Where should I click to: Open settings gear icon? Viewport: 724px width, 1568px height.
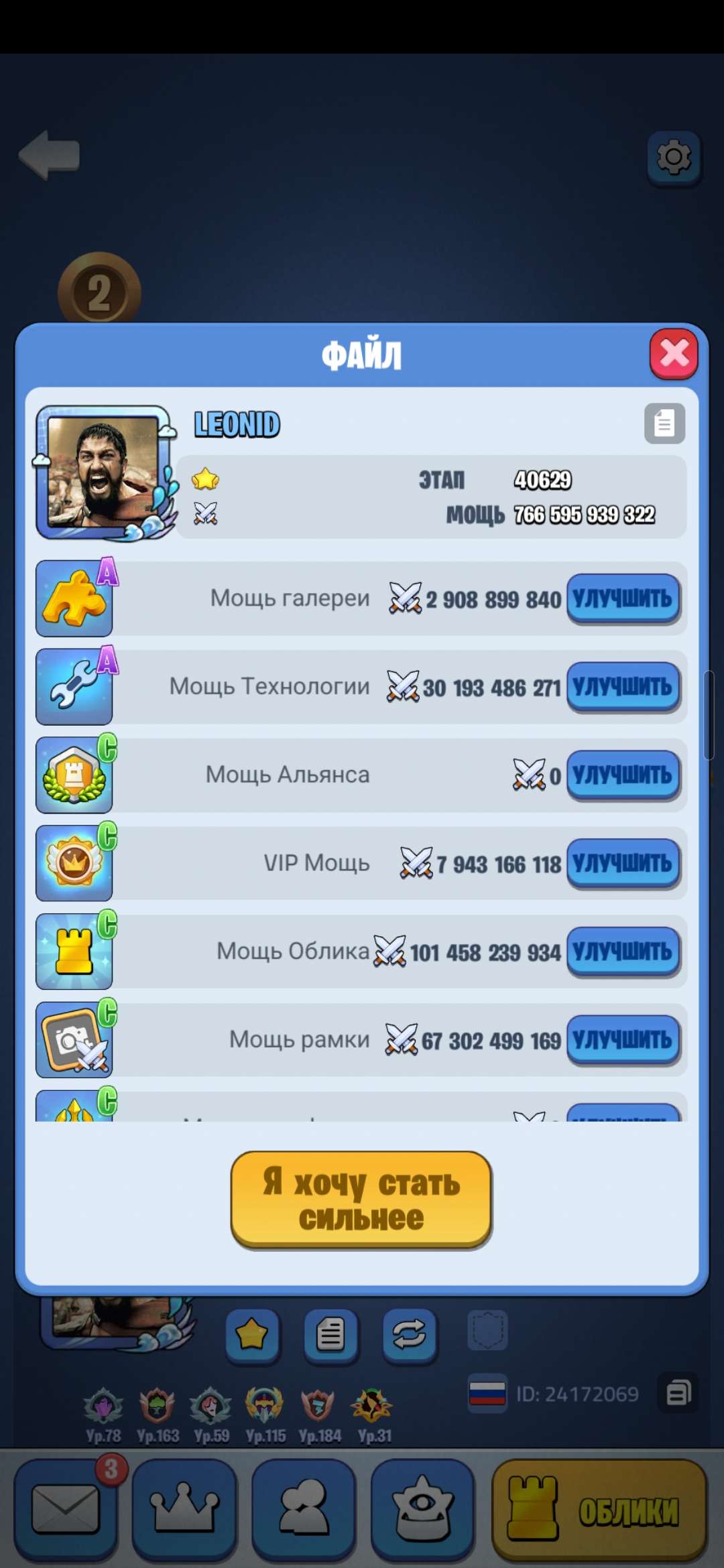(x=674, y=158)
